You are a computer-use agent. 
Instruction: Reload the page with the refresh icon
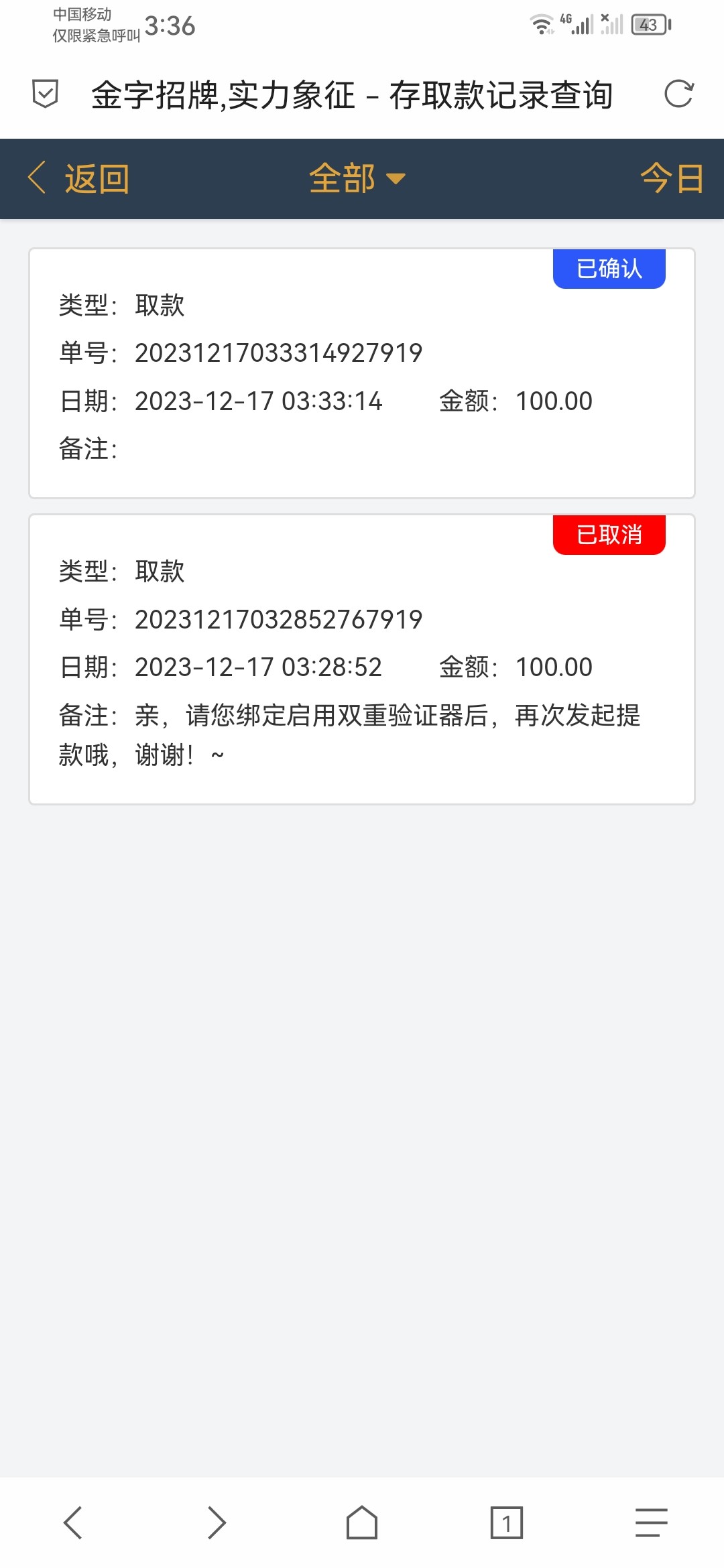[678, 94]
